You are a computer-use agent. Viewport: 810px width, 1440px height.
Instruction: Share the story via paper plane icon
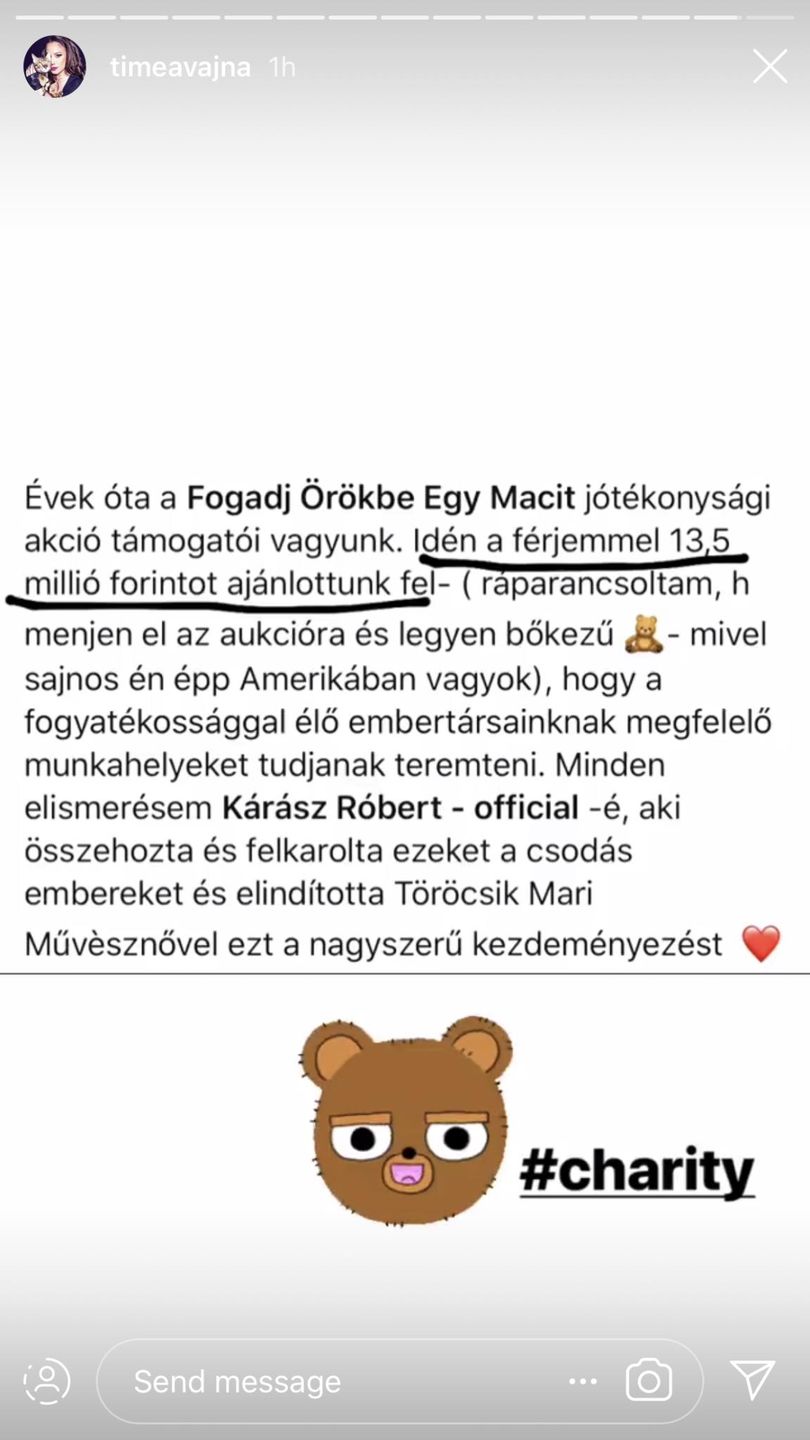point(752,1380)
